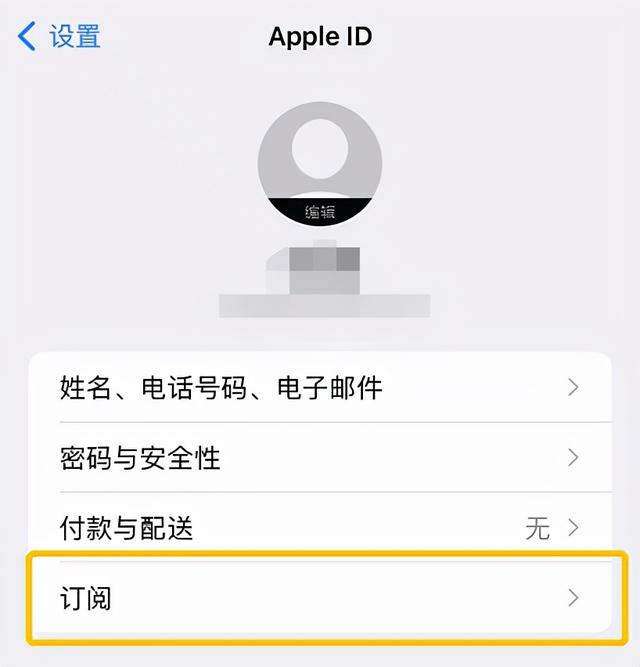The height and width of the screenshot is (667, 640).
Task: Go back to 设置
Action: (x=60, y=37)
